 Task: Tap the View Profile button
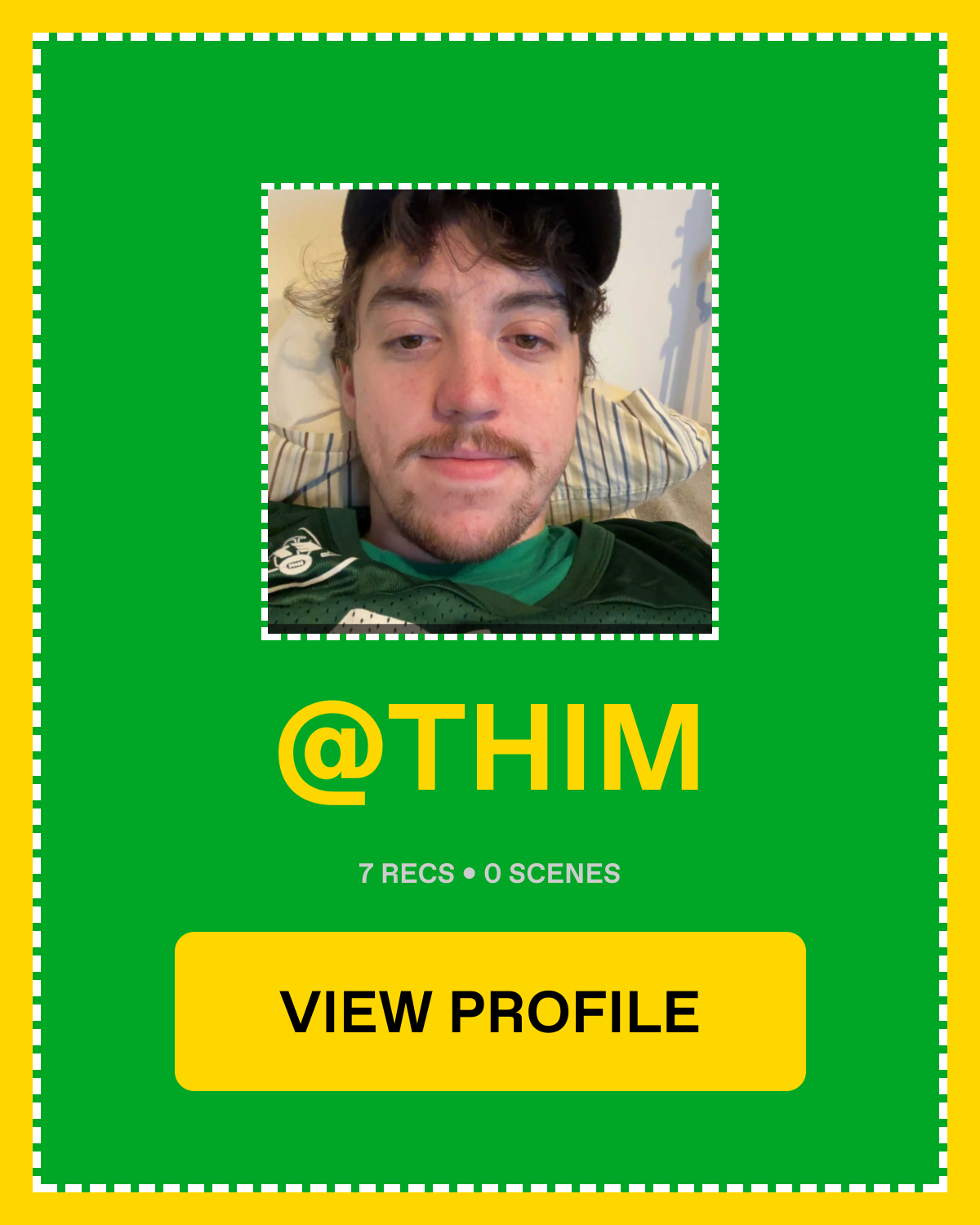point(490,1011)
